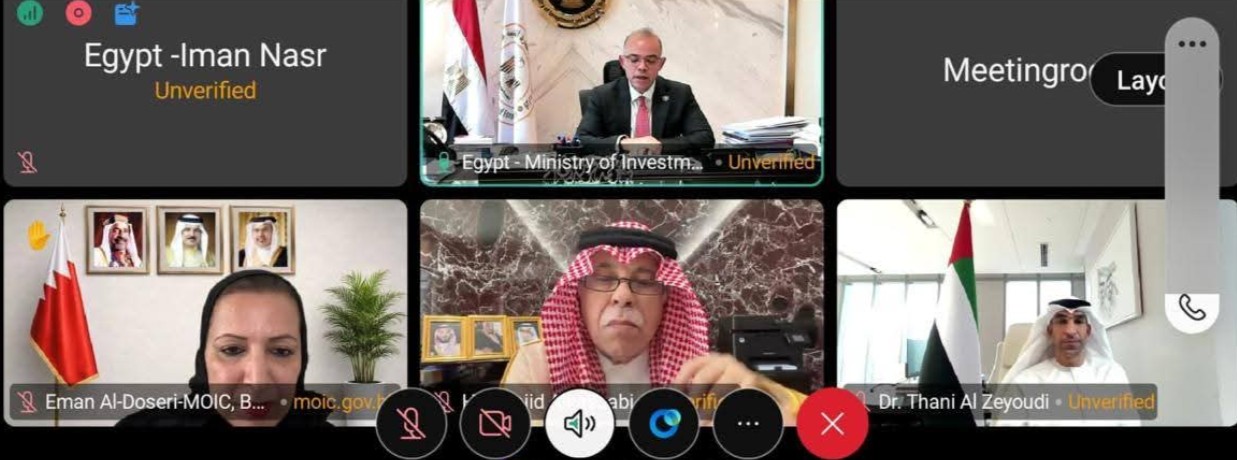This screenshot has width=1237, height=460.
Task: Tap the phone icon on the side panel
Action: (x=1192, y=307)
